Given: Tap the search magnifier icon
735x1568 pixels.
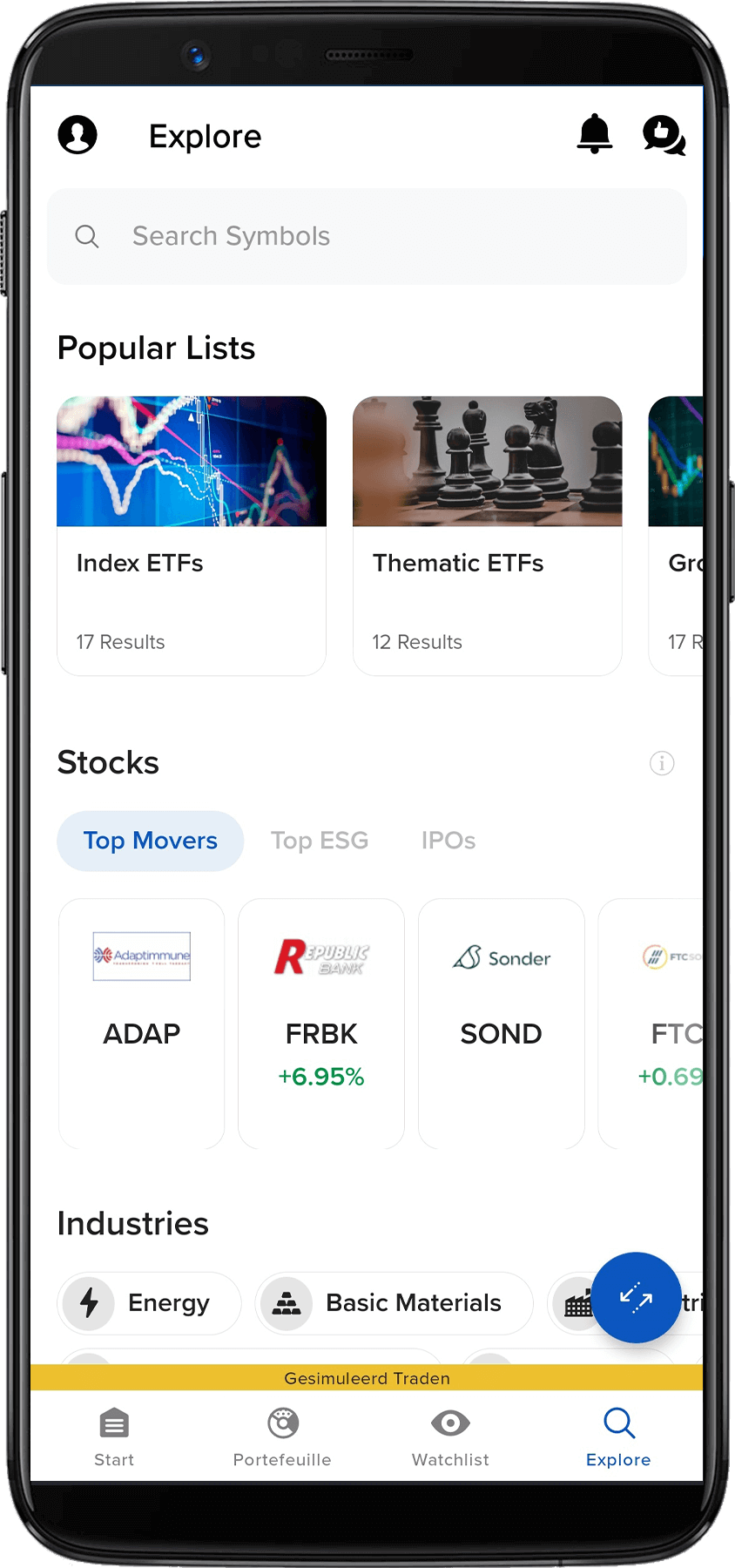Looking at the screenshot, I should pyautogui.click(x=87, y=236).
